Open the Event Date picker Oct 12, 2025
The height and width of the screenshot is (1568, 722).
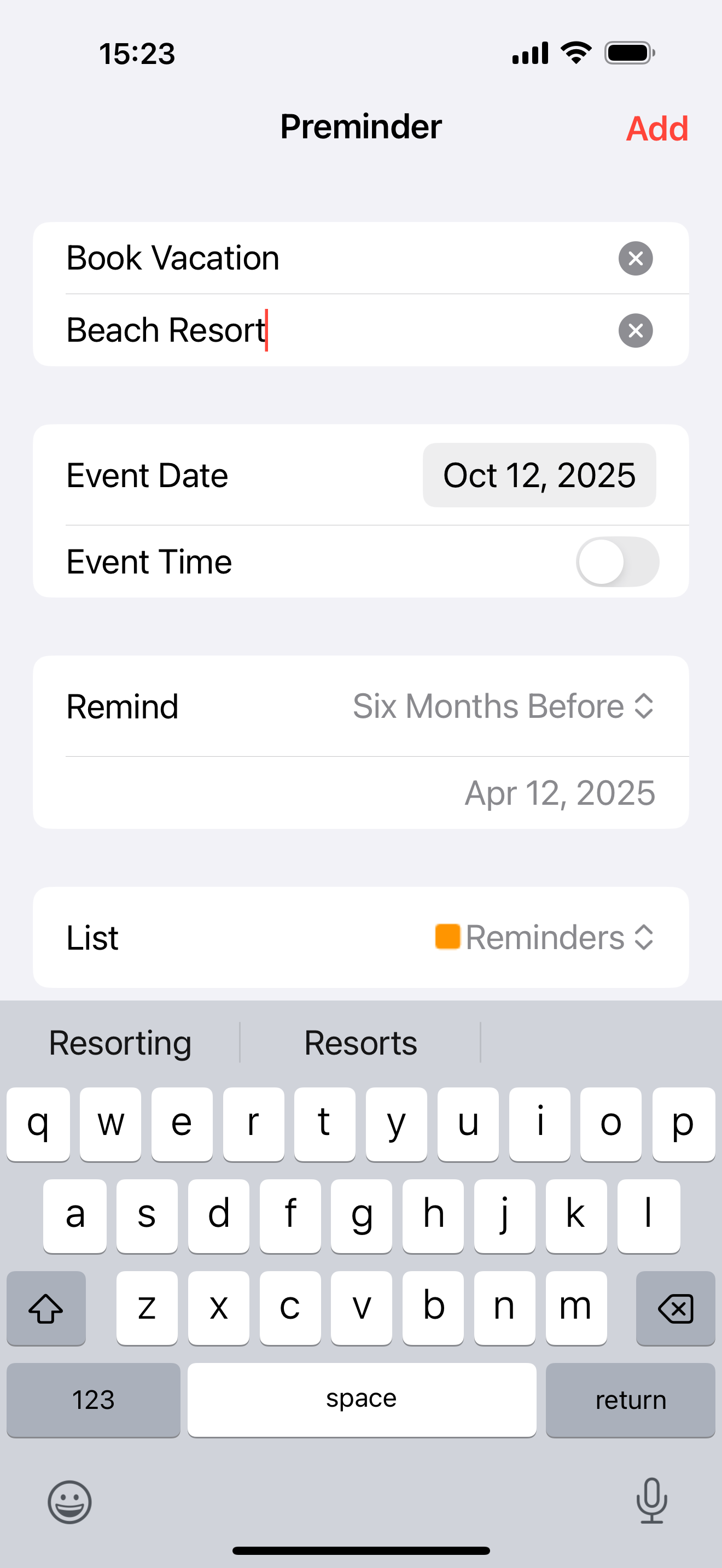coord(539,475)
